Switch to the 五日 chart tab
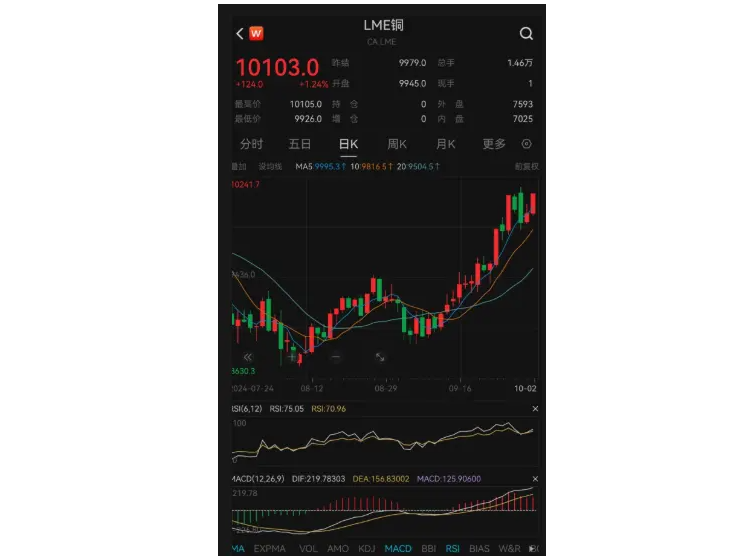The height and width of the screenshot is (557, 743). 300,144
